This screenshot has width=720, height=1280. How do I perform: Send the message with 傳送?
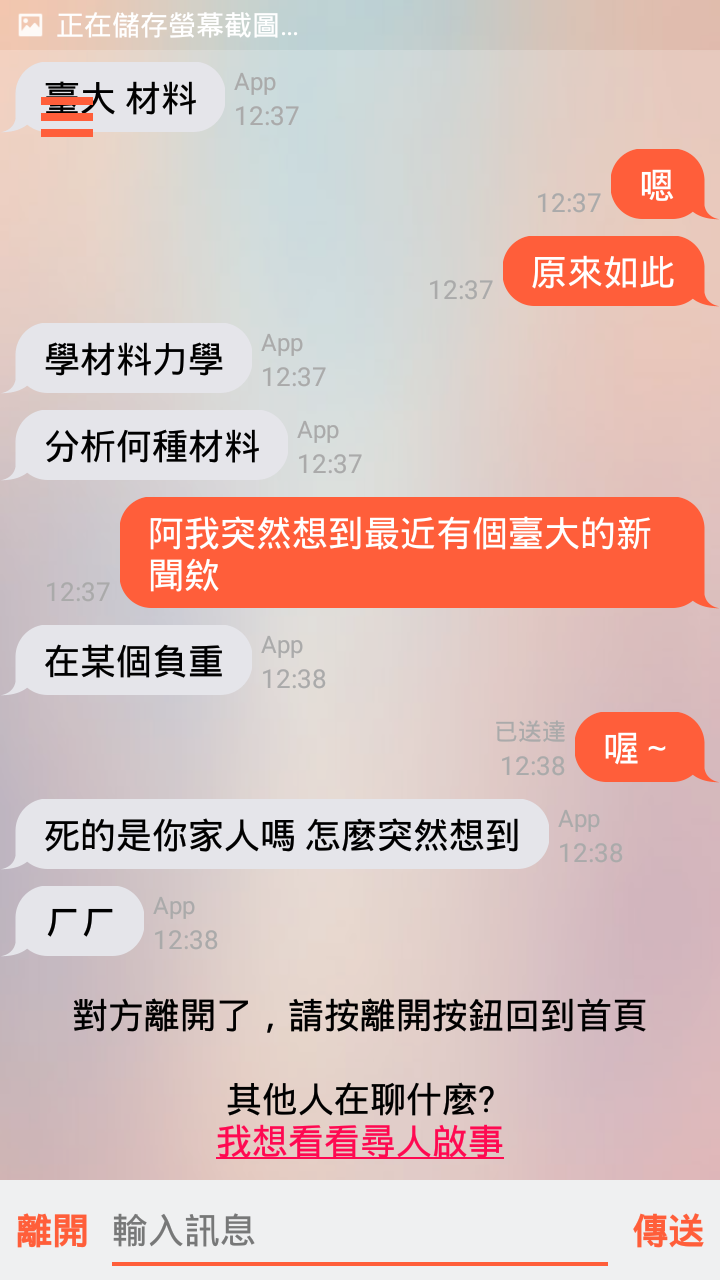668,1231
